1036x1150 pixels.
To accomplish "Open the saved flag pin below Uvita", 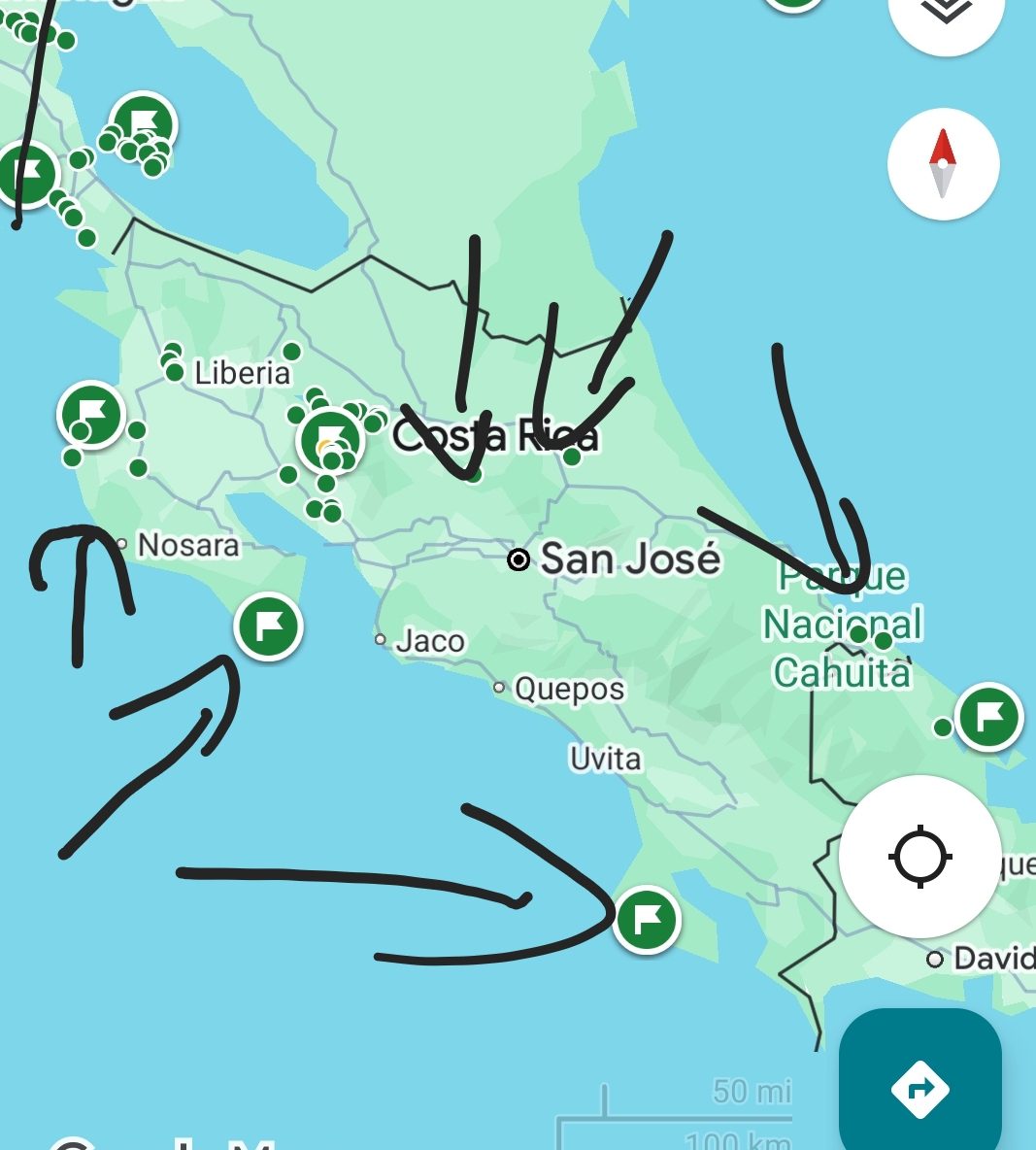I will click(647, 919).
